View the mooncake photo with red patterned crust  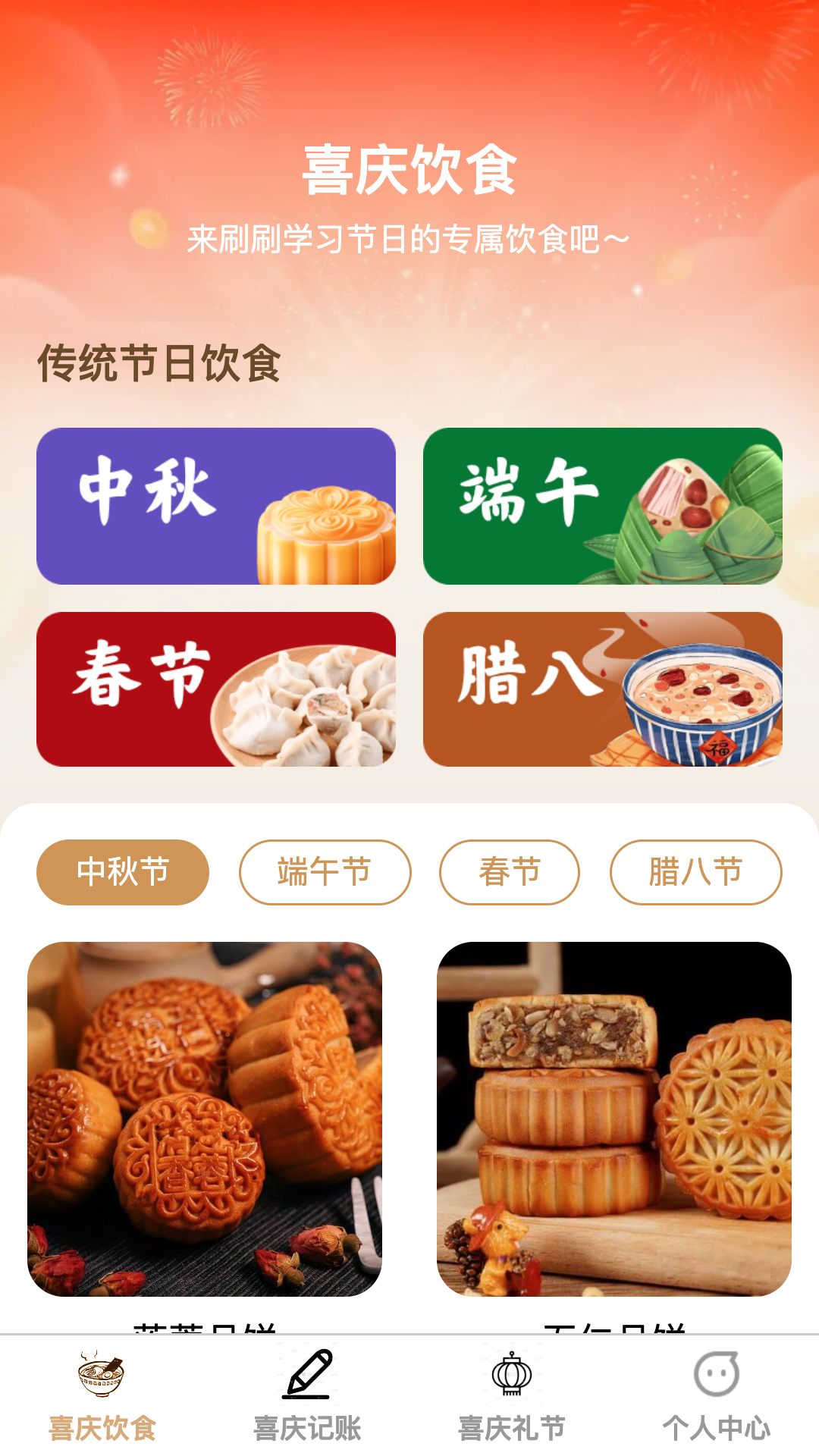[x=205, y=1119]
